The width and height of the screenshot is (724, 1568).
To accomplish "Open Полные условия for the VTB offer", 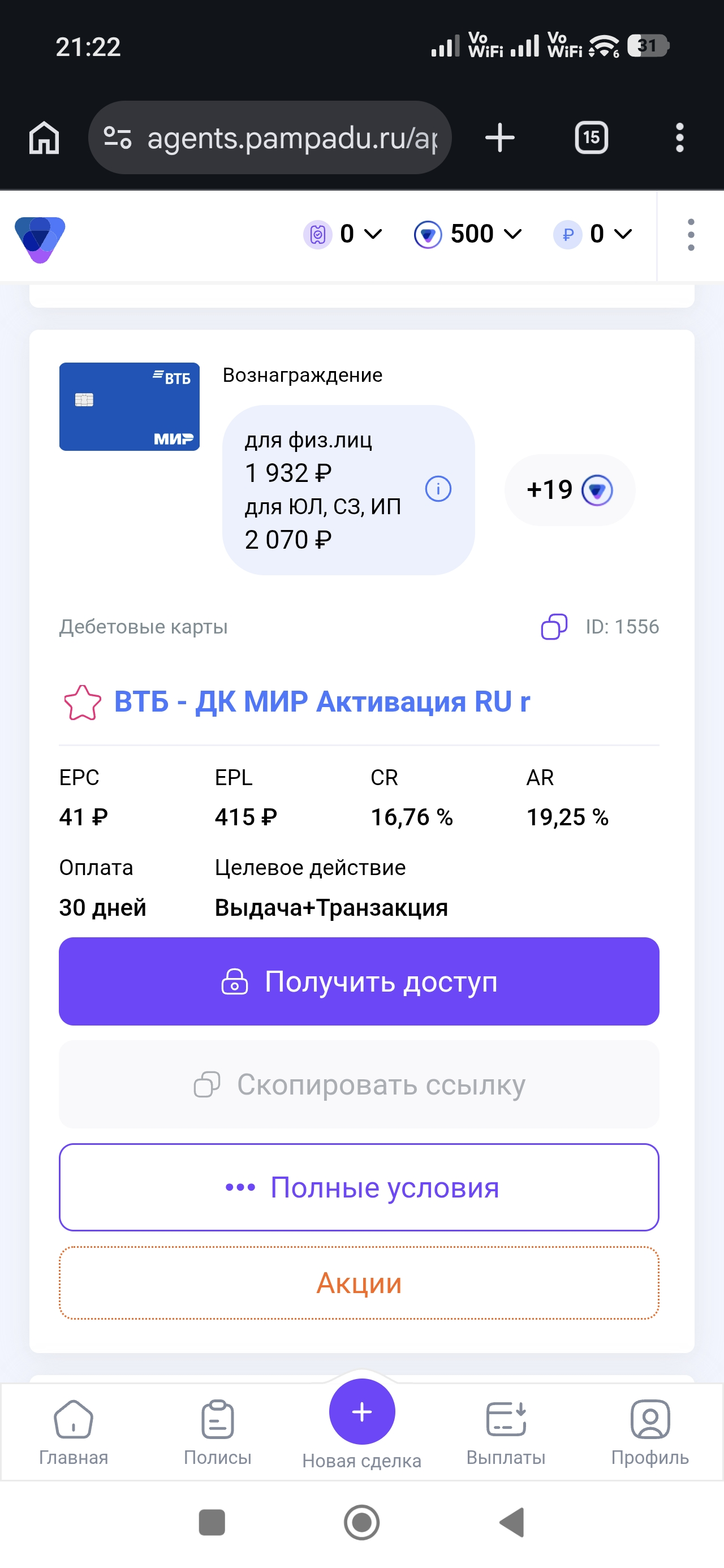I will click(359, 1187).
